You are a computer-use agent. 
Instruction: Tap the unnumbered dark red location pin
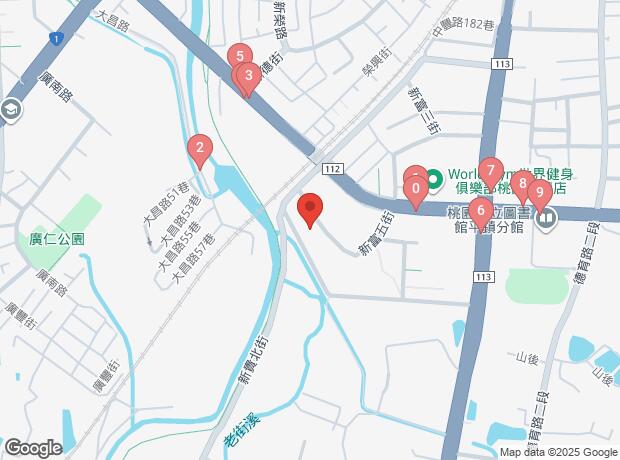click(310, 206)
